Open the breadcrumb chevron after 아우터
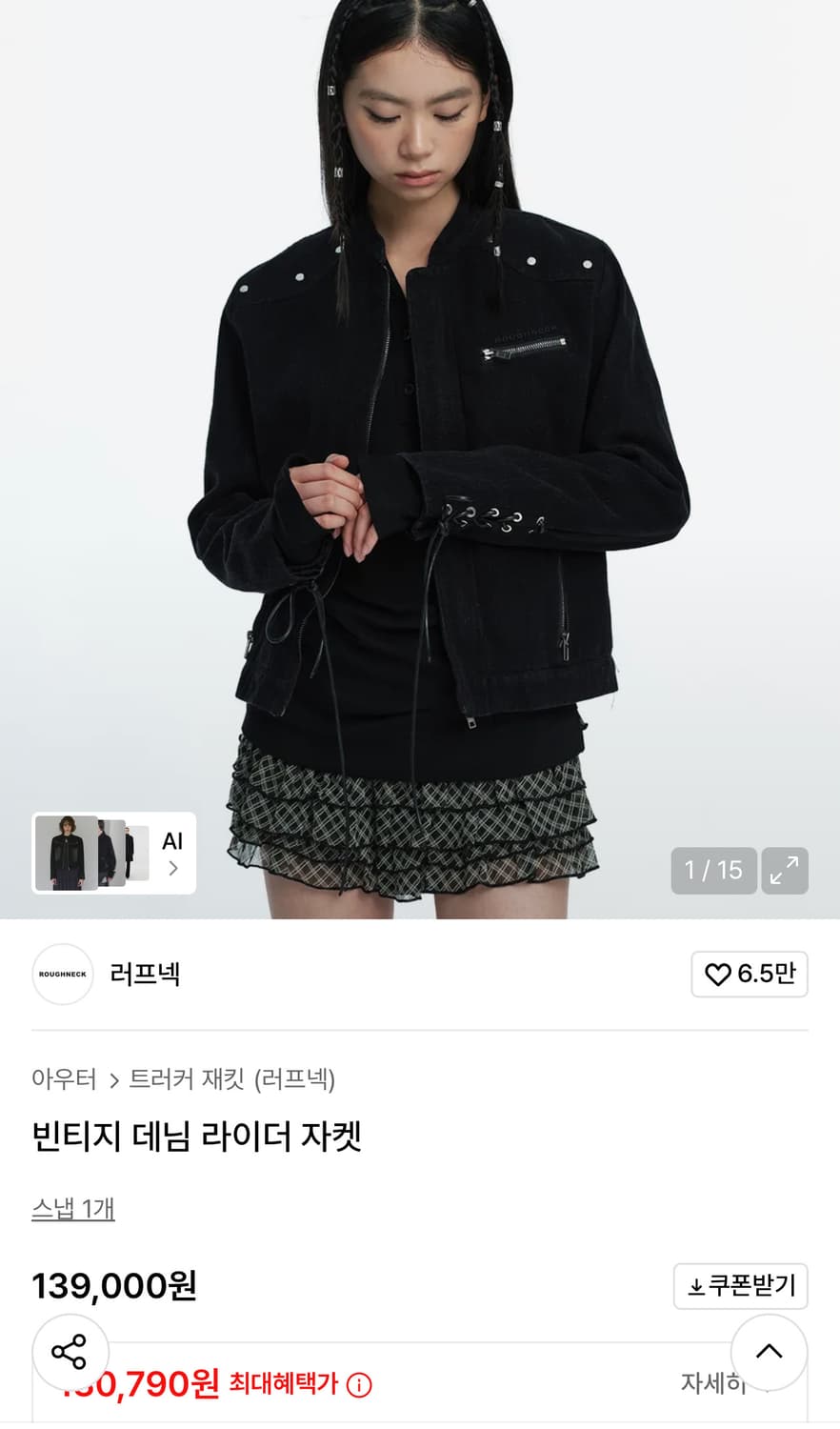This screenshot has width=840, height=1429. 115,1080
